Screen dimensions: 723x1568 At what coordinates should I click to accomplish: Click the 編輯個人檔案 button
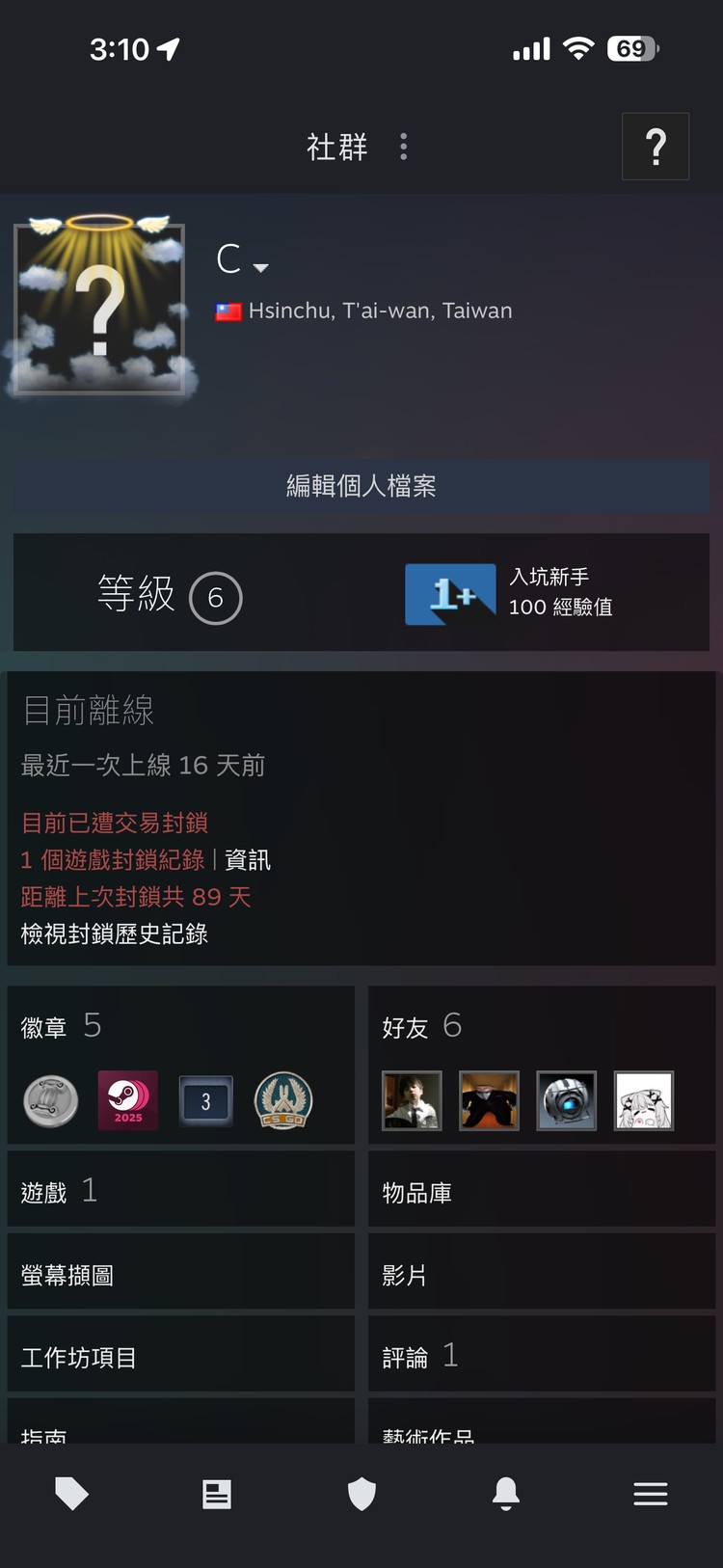coord(361,487)
